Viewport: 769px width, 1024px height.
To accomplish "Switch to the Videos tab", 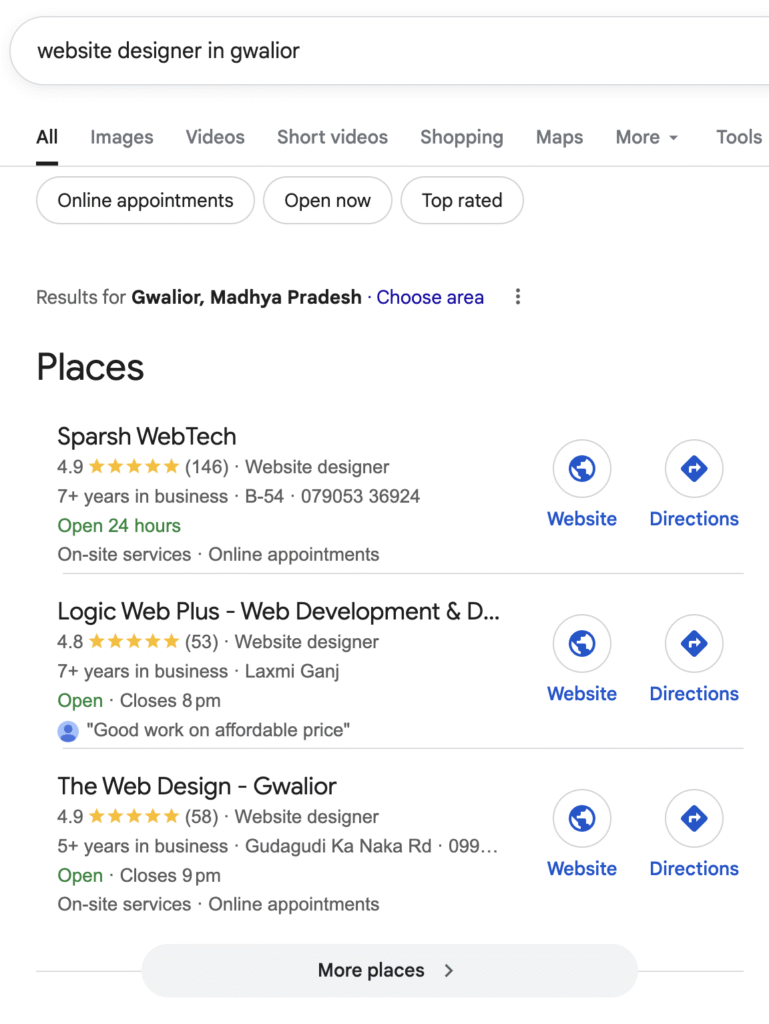I will click(215, 138).
